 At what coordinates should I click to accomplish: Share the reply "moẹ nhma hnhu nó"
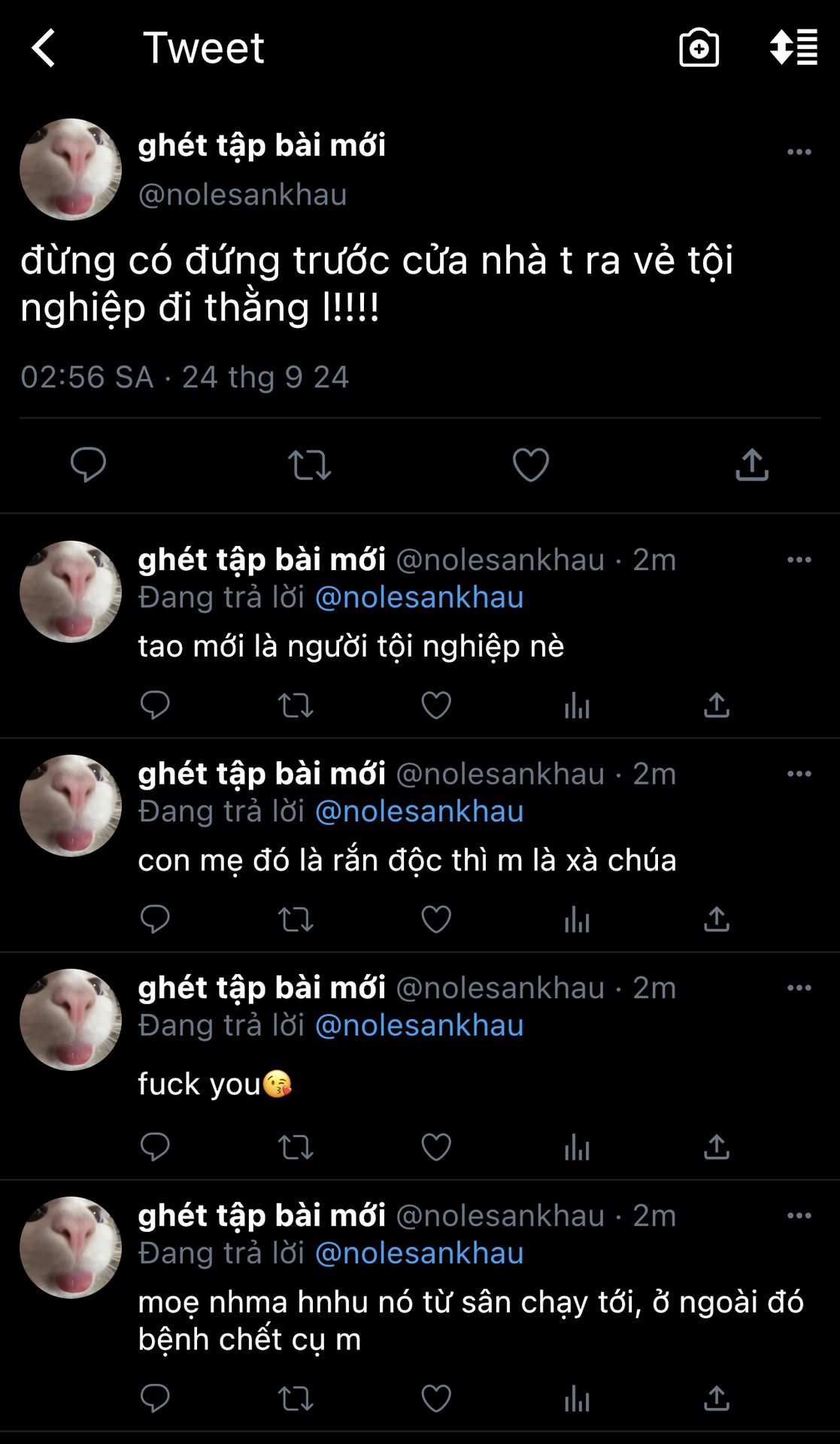[x=717, y=1399]
